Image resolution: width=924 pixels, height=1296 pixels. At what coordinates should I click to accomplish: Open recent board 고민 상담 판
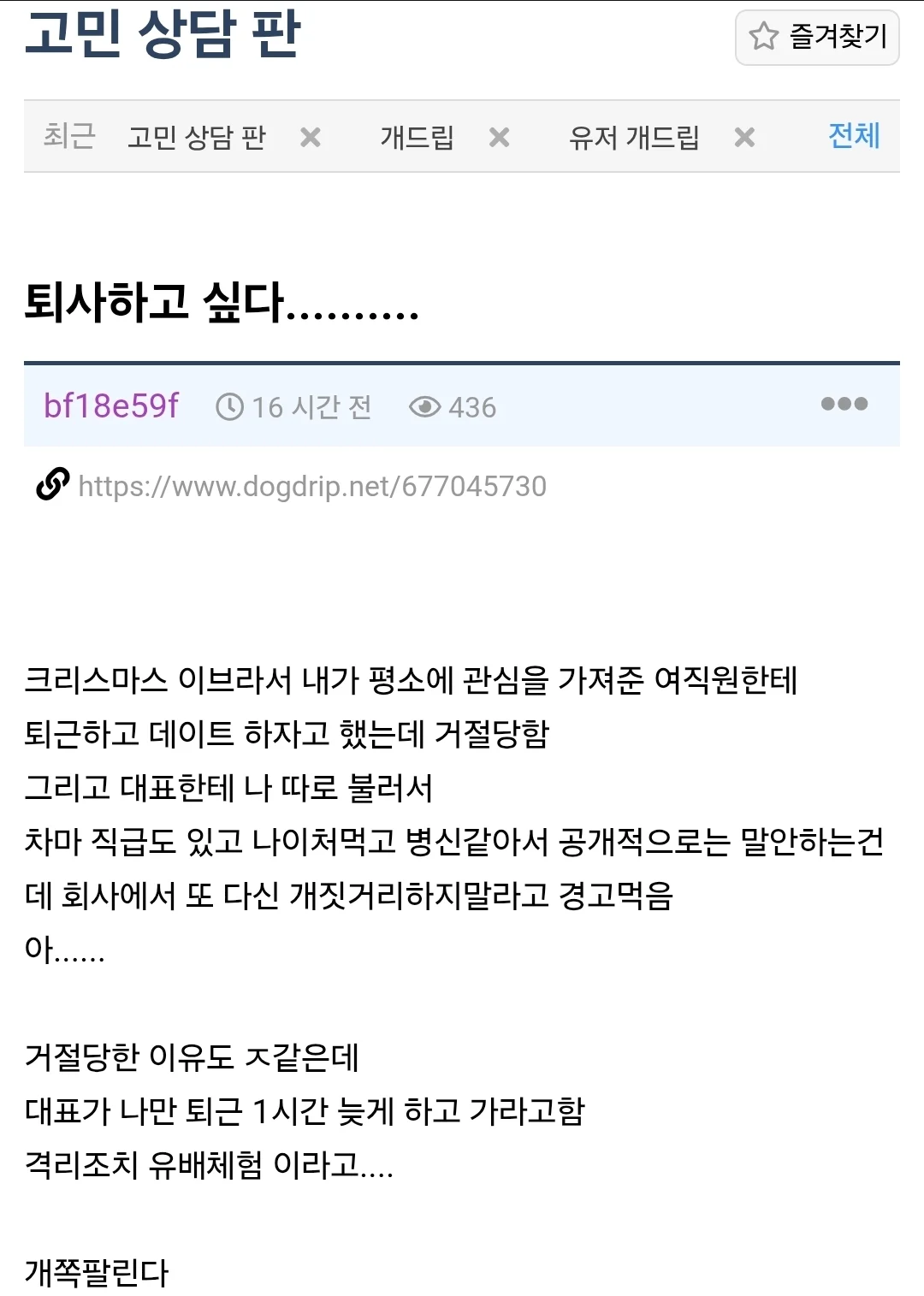click(x=197, y=137)
